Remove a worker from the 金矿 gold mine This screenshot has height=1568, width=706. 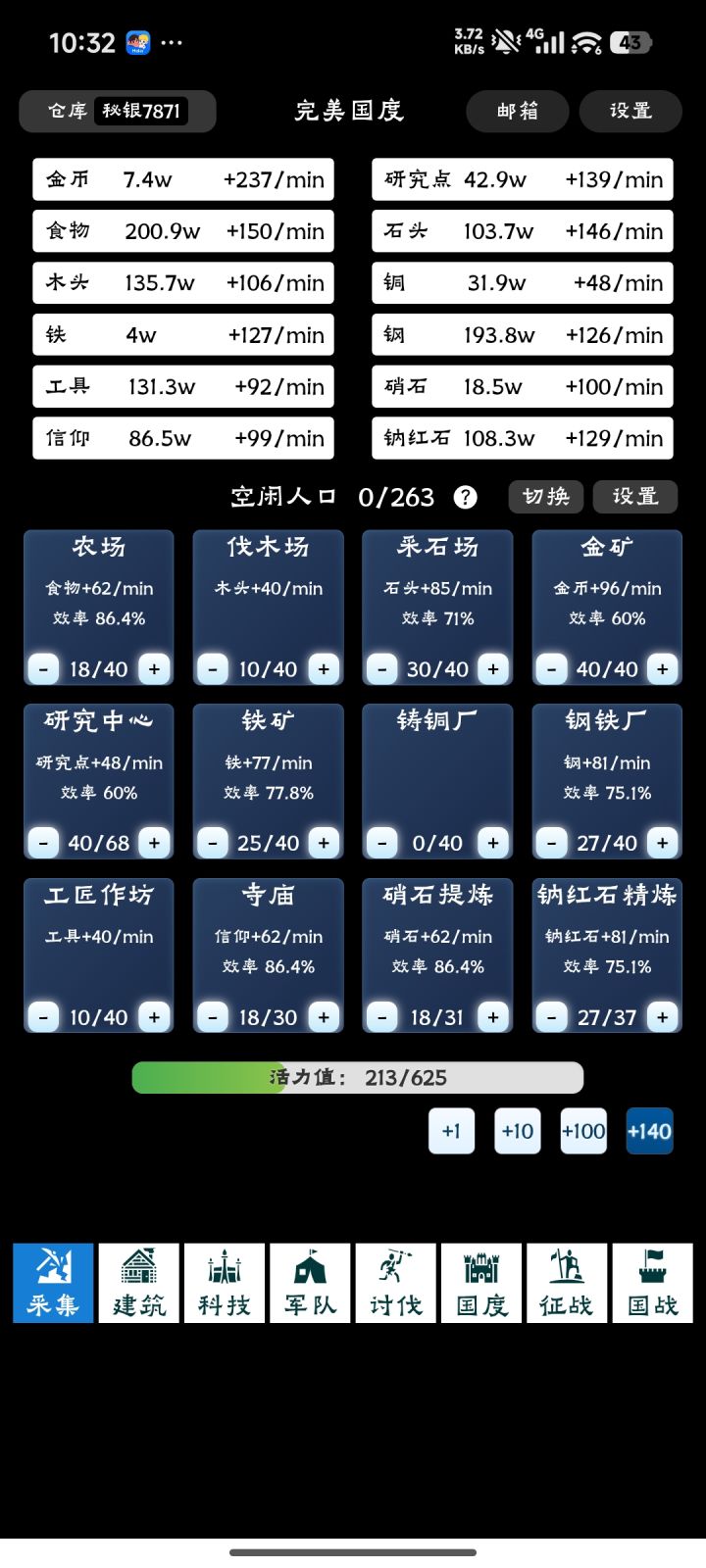(551, 668)
